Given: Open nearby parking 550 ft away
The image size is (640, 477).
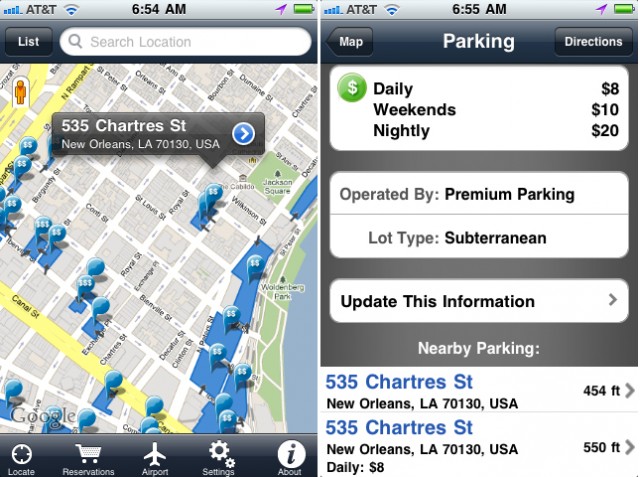Looking at the screenshot, I should point(479,446).
